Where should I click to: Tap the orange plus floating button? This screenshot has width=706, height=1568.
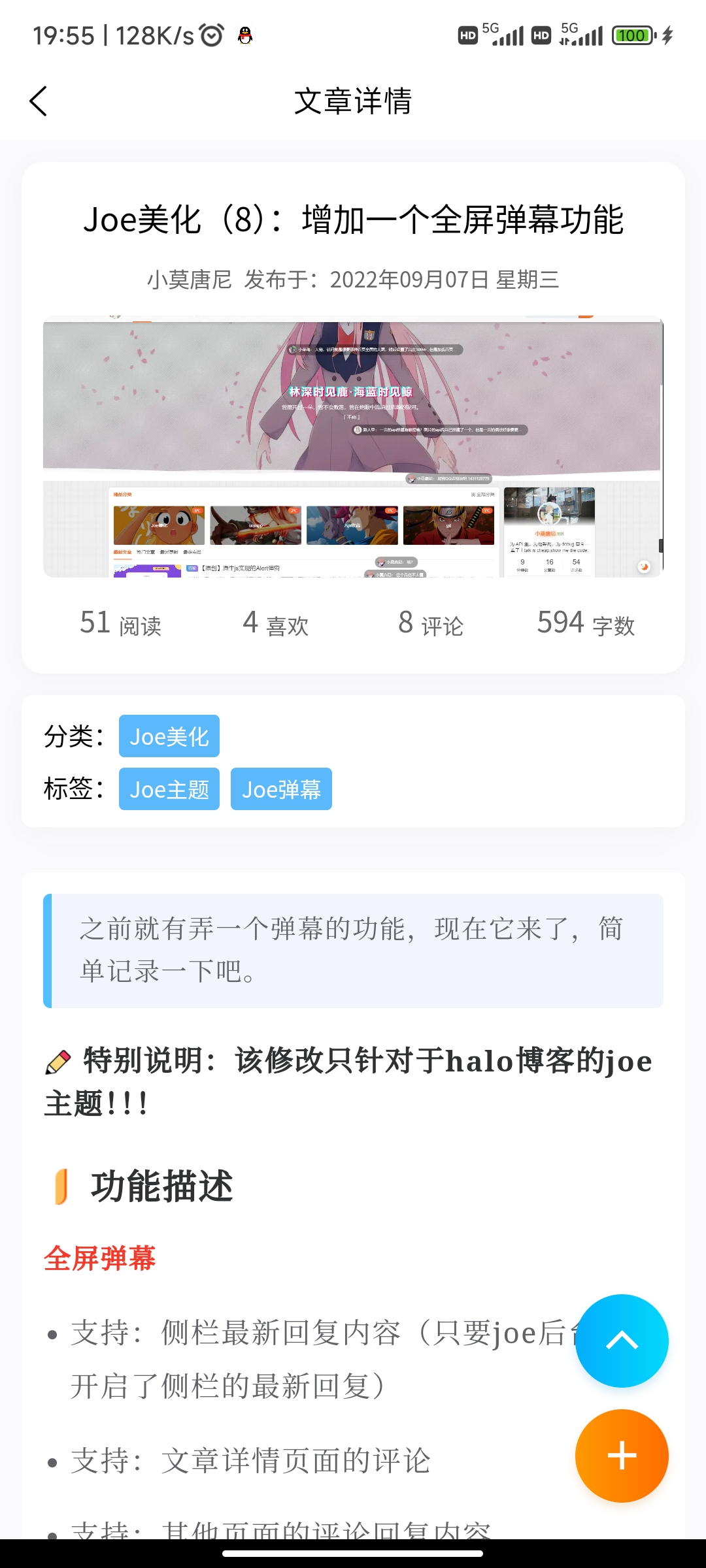[x=622, y=1456]
